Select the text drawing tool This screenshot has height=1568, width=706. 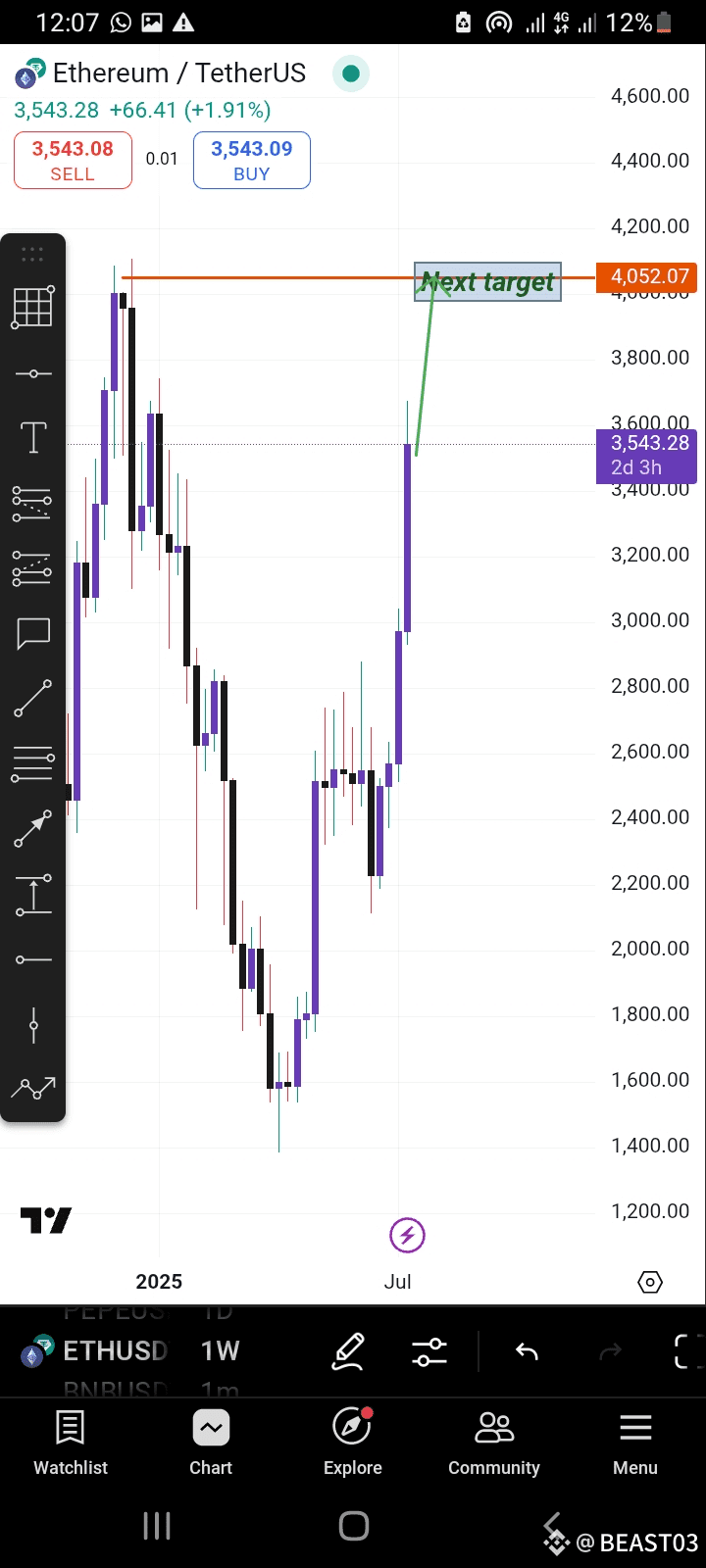(33, 437)
